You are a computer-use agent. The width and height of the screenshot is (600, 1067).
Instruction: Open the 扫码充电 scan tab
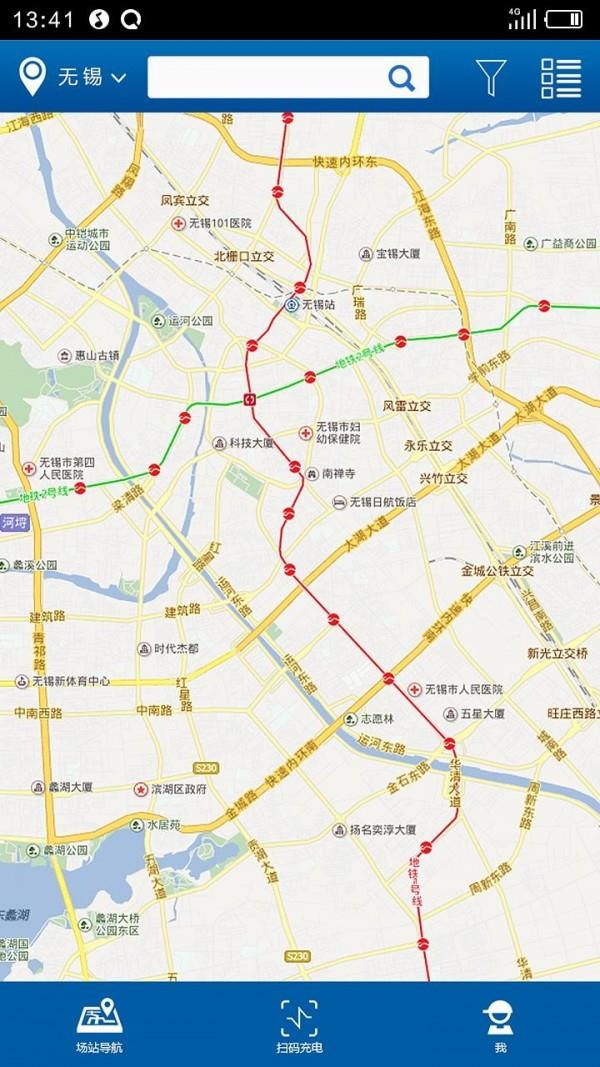[299, 1025]
